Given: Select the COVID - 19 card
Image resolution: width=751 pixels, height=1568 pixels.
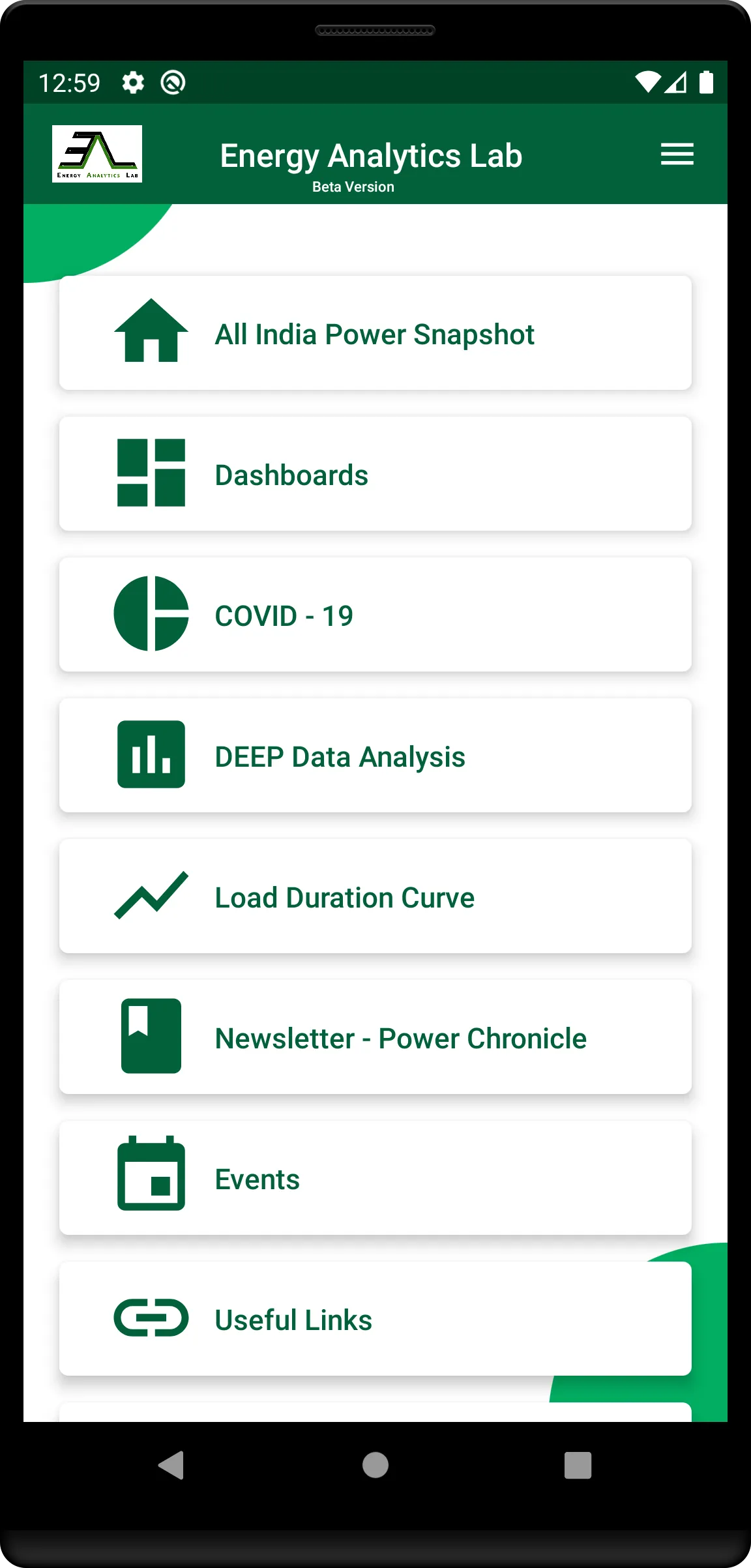Looking at the screenshot, I should coord(375,615).
